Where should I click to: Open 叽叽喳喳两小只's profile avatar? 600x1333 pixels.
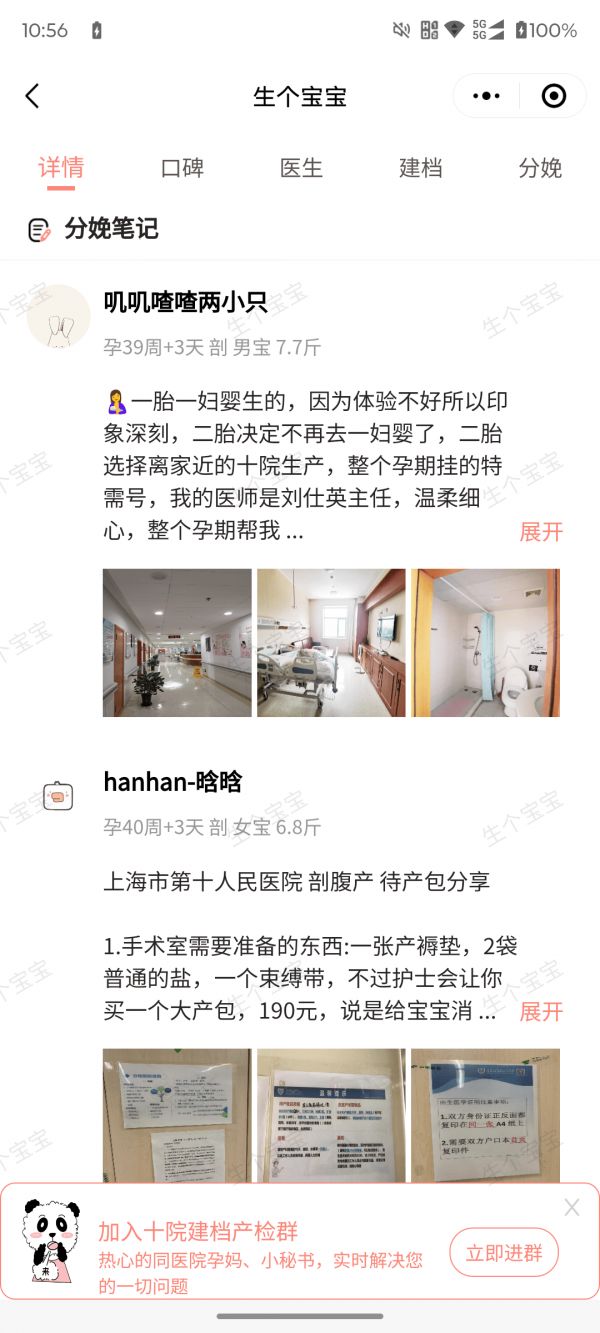pos(59,316)
